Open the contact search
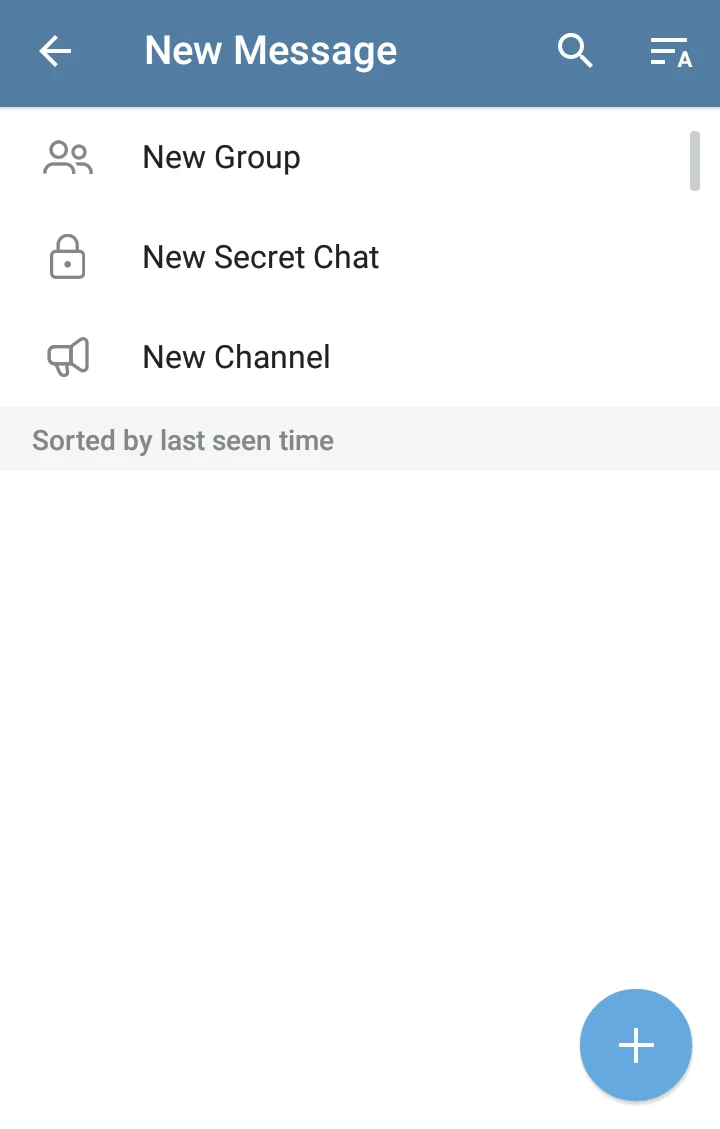 coord(575,51)
